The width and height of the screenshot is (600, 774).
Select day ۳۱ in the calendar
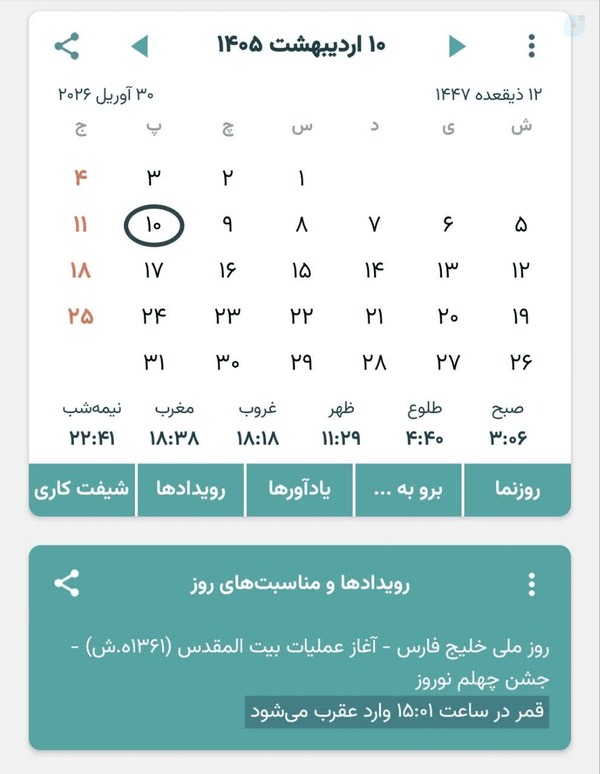[x=153, y=362]
